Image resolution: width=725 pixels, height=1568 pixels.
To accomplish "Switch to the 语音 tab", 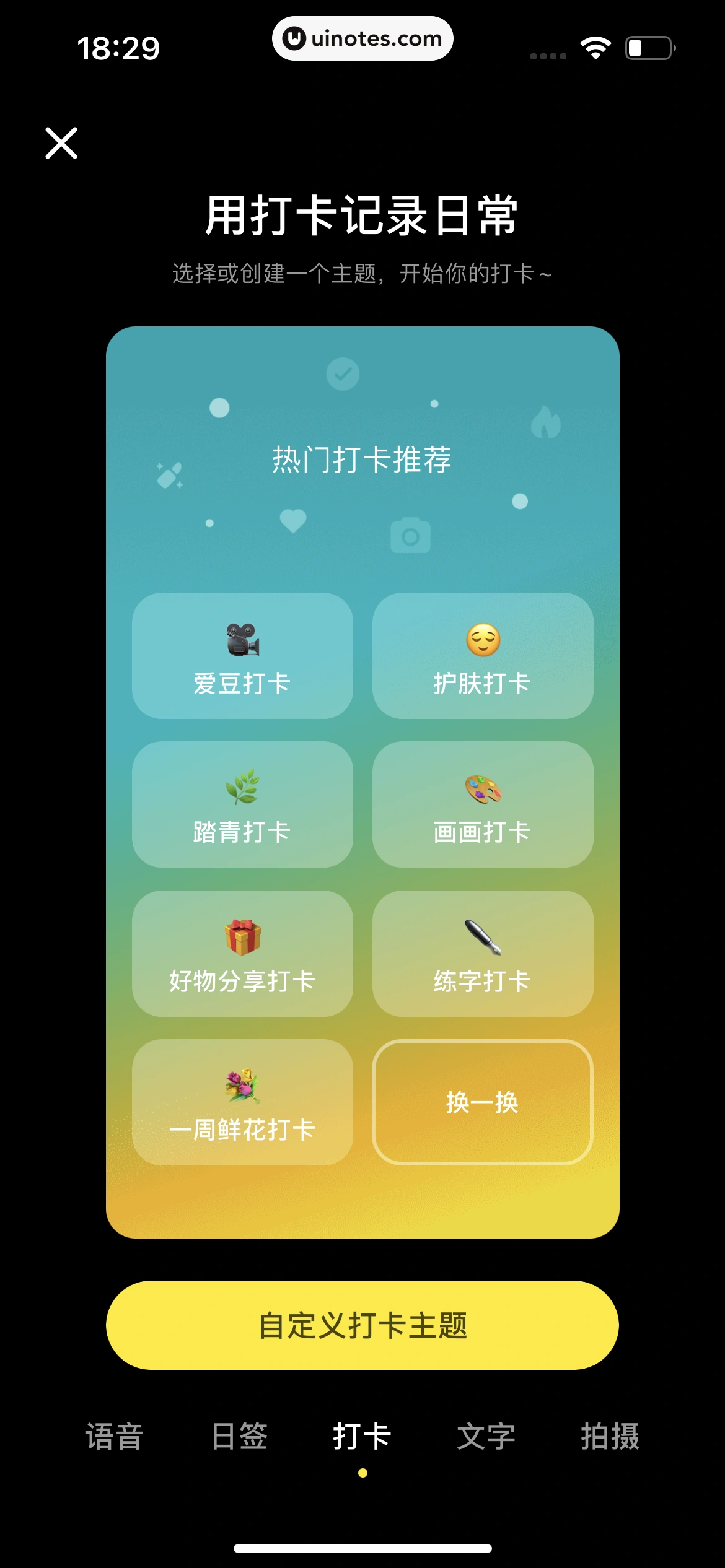I will click(115, 1437).
